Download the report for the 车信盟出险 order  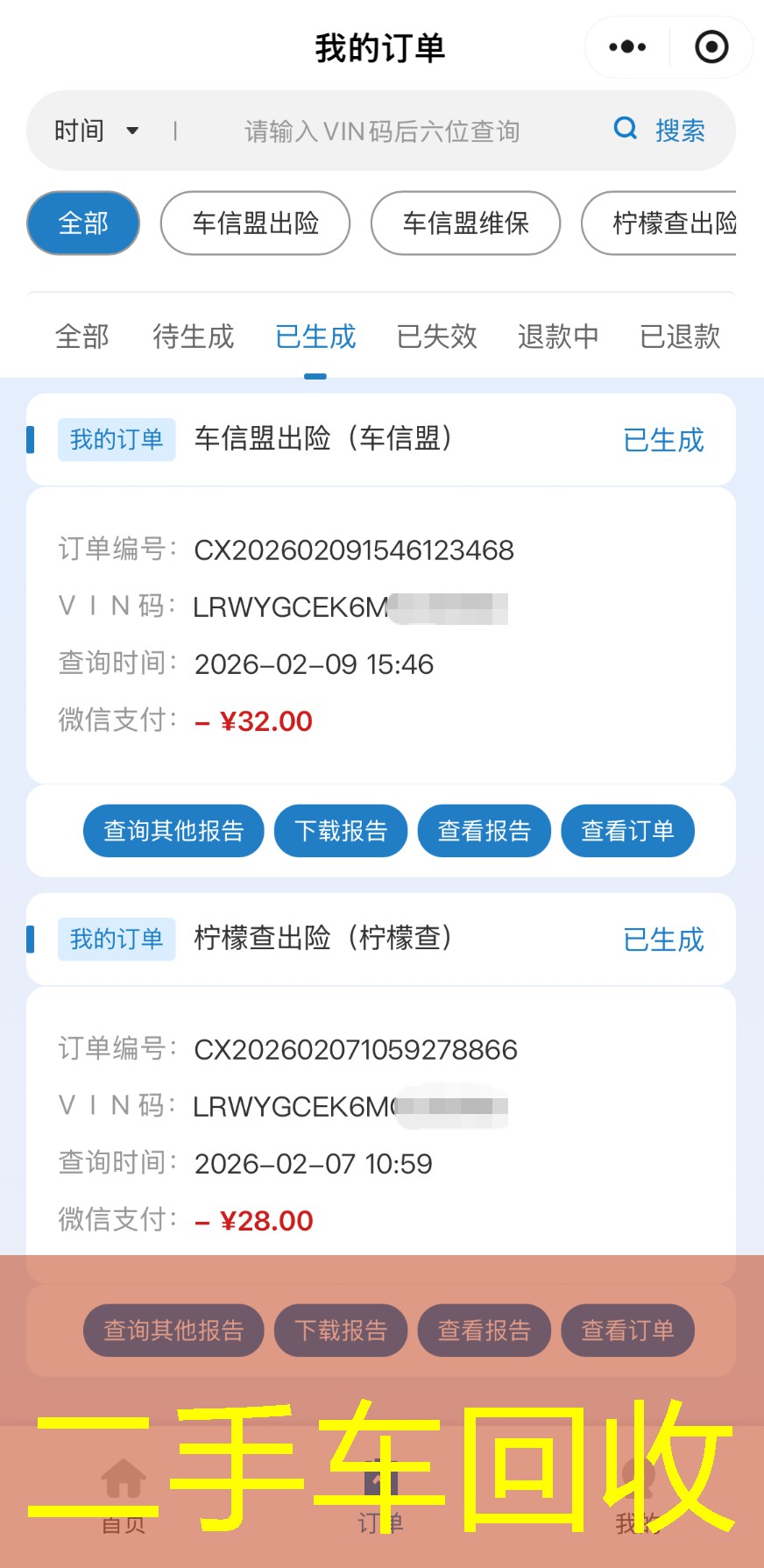click(x=341, y=831)
